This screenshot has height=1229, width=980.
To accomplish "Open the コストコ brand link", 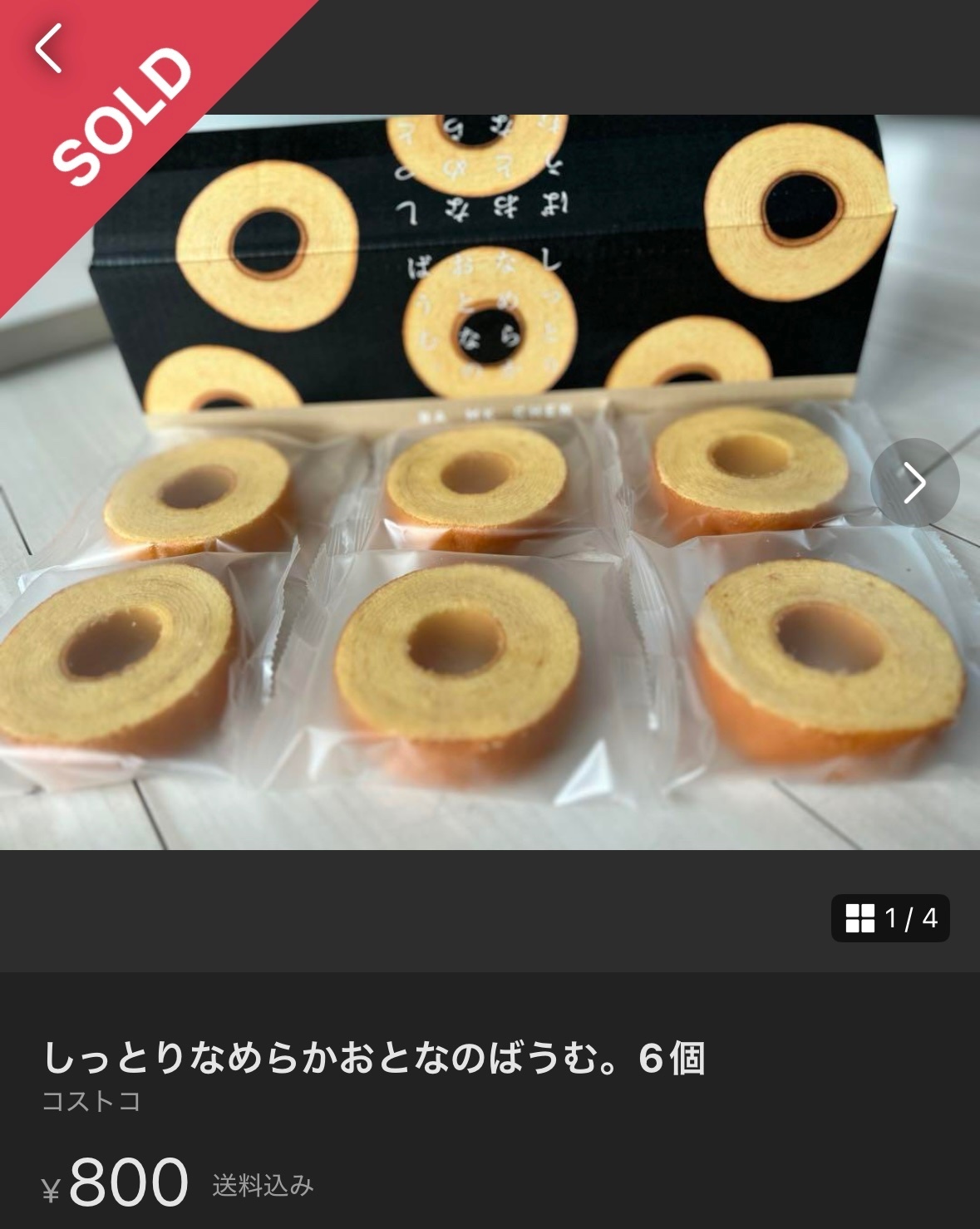I will 91,1102.
